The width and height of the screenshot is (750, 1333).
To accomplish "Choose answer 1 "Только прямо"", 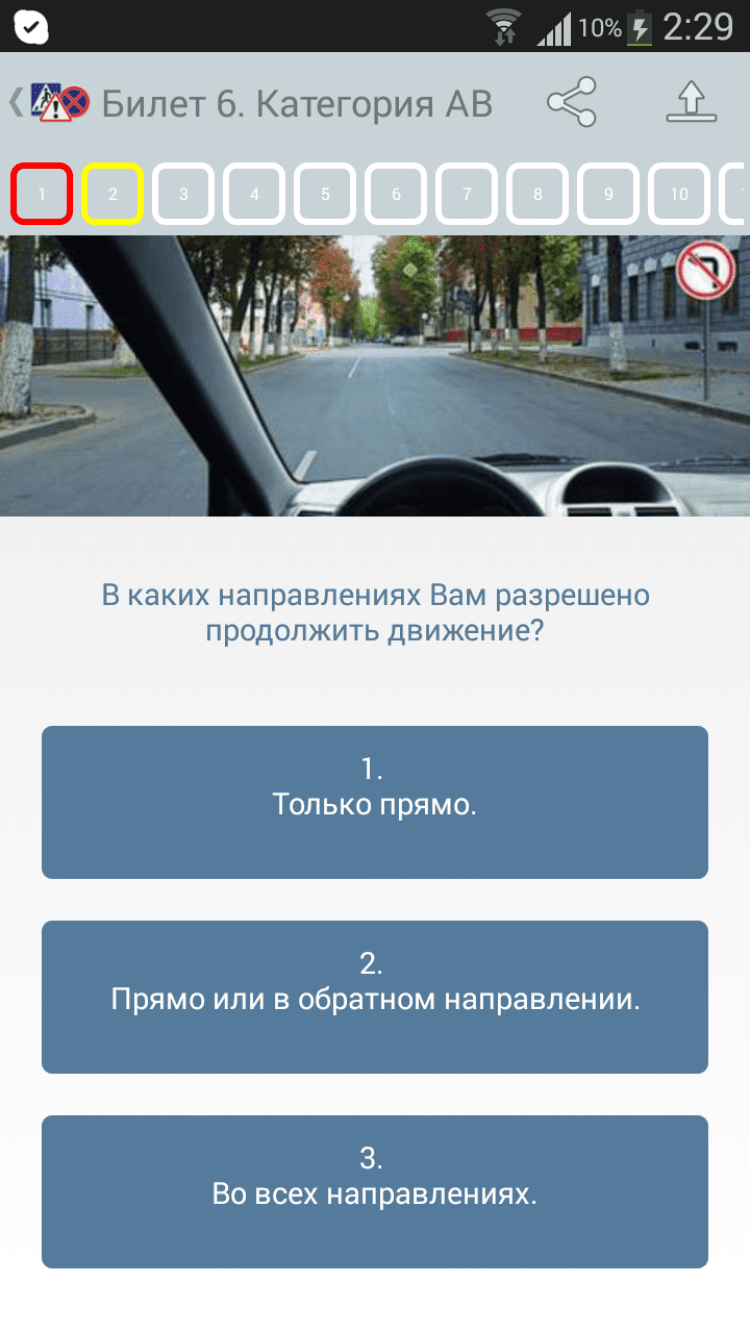I will [375, 802].
